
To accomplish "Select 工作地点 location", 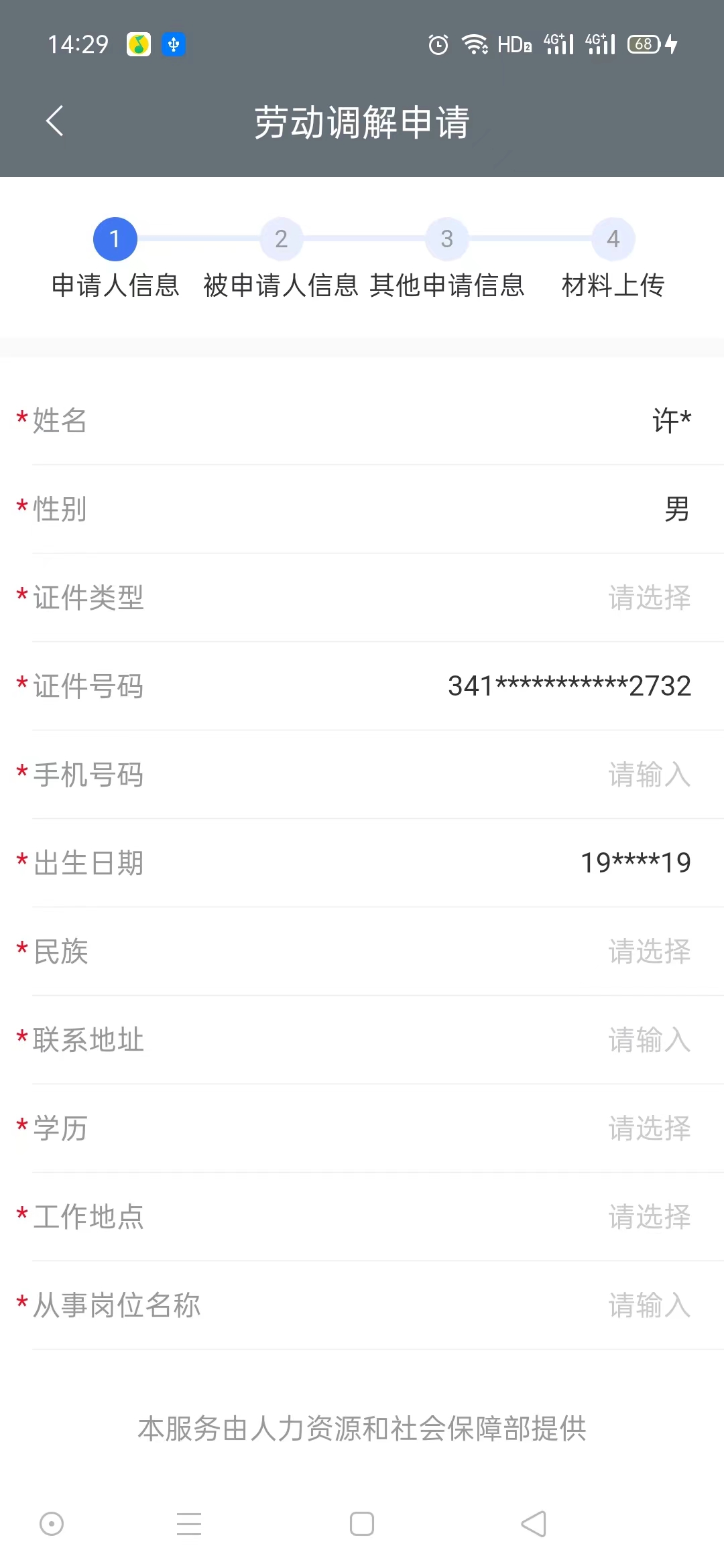I will pyautogui.click(x=648, y=1217).
